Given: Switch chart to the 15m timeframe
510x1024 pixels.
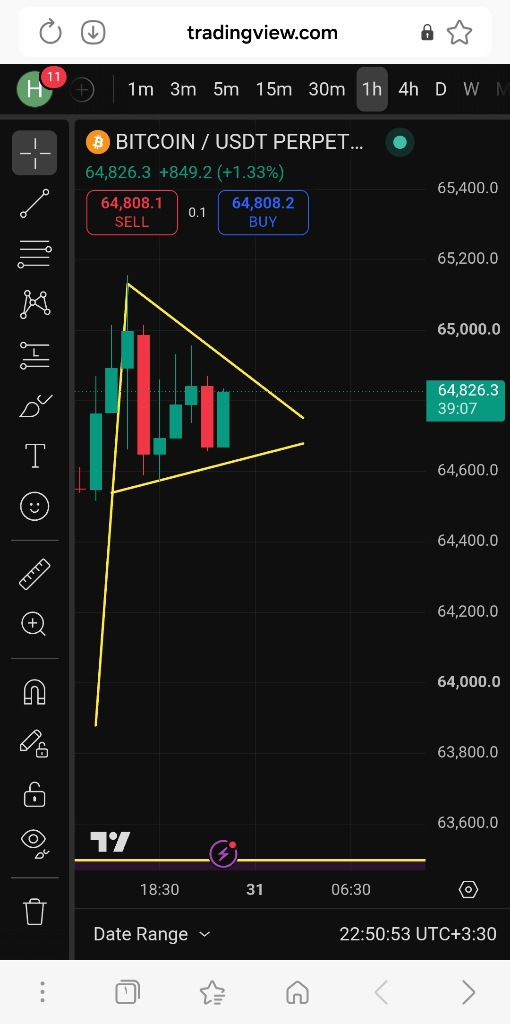Looking at the screenshot, I should point(274,89).
